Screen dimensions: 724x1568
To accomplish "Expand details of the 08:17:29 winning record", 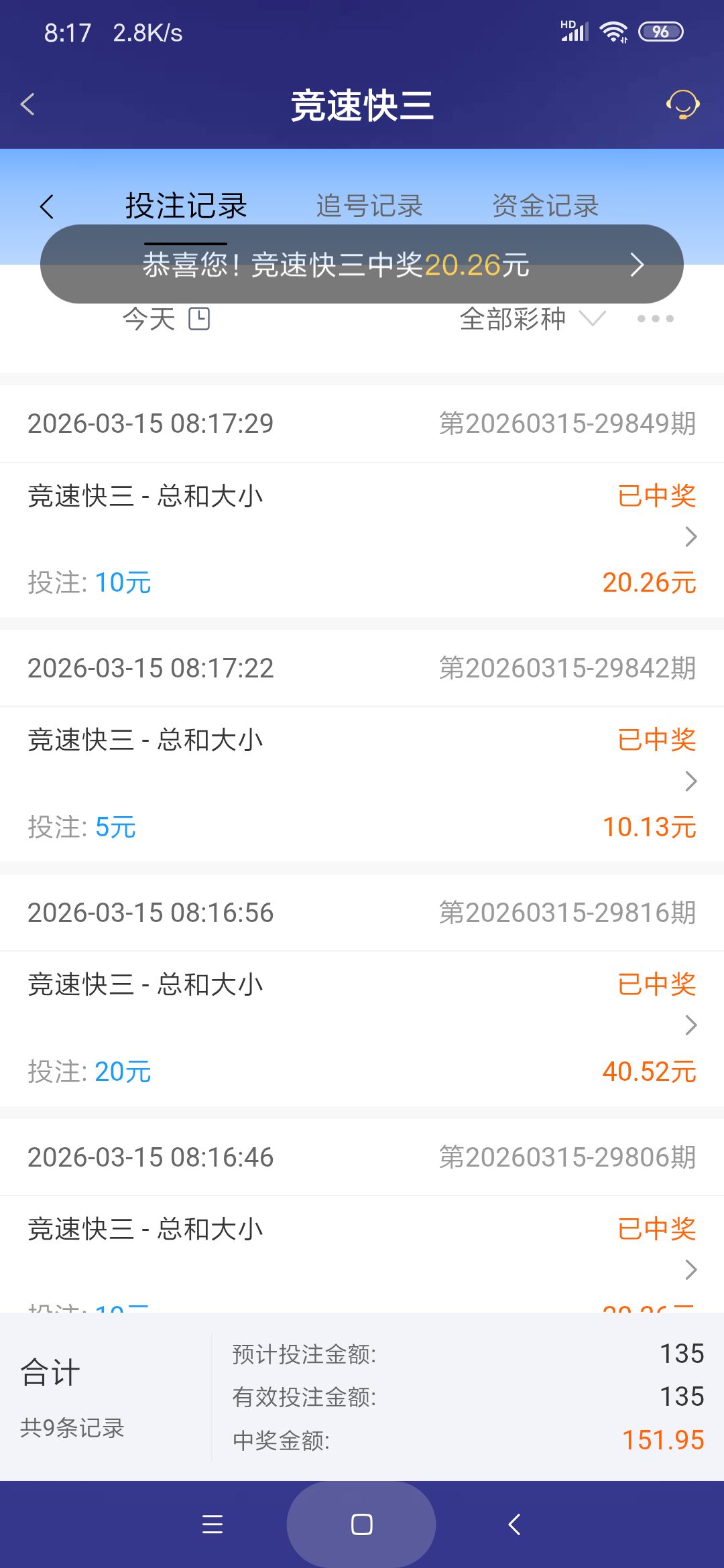I will pos(689,537).
